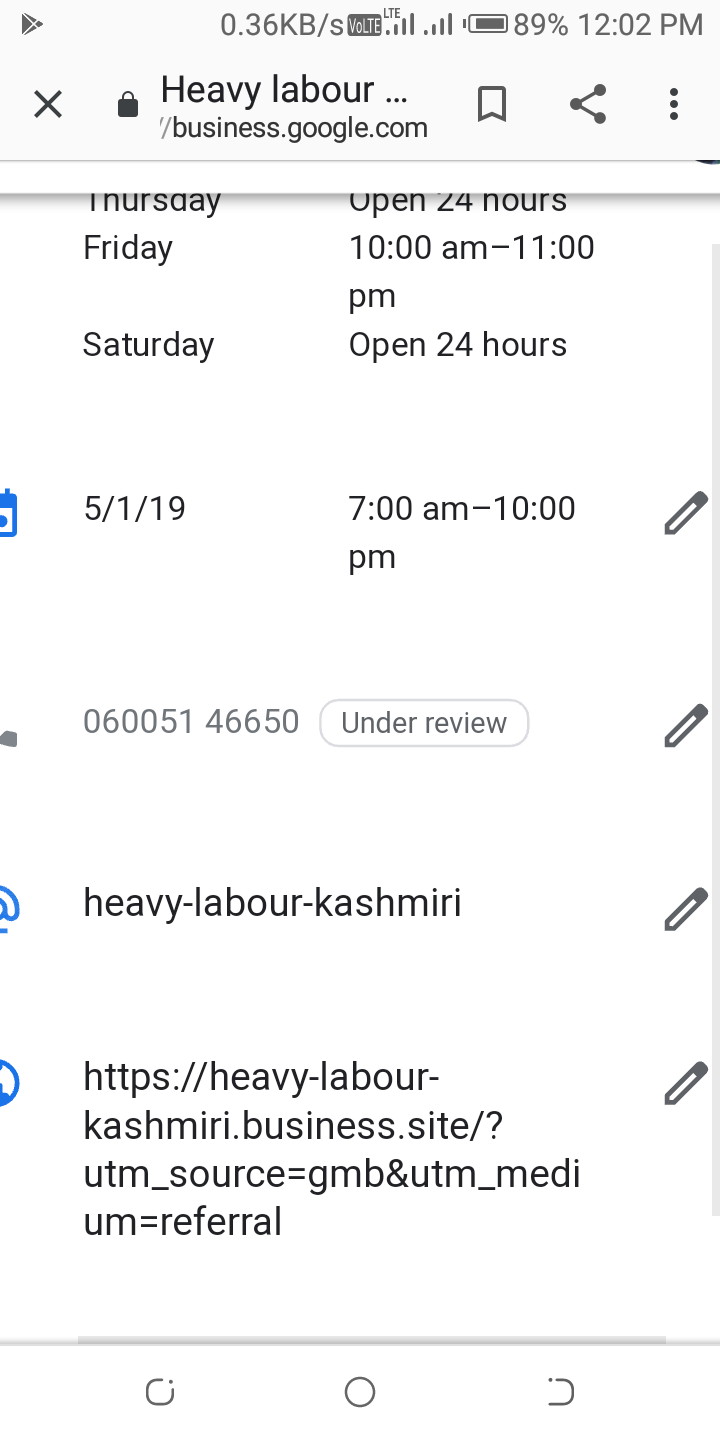The width and height of the screenshot is (720, 1440).
Task: Open the three-dot overflow menu
Action: (x=674, y=104)
